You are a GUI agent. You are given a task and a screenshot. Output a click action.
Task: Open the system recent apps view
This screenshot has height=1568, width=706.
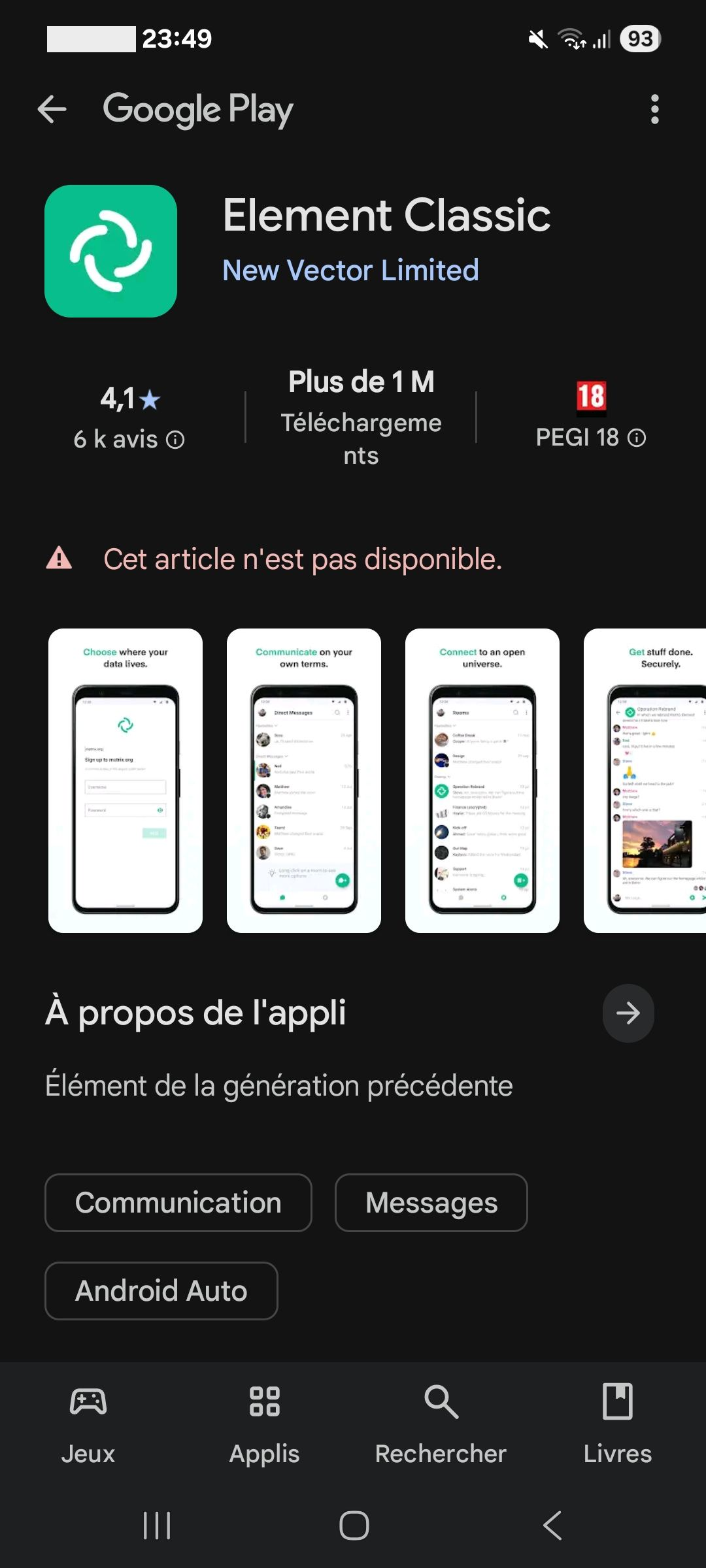click(x=157, y=1526)
